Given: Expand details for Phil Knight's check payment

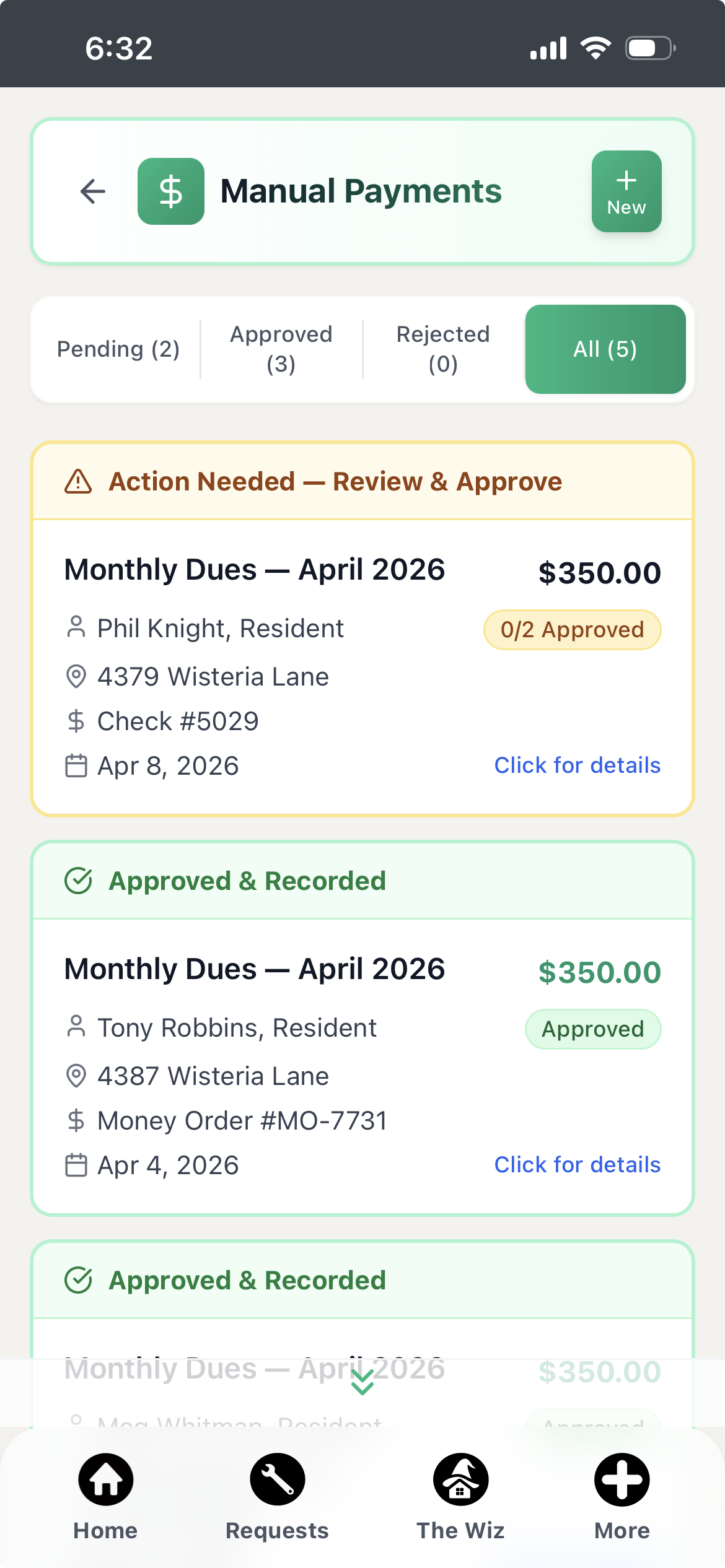Looking at the screenshot, I should (578, 765).
